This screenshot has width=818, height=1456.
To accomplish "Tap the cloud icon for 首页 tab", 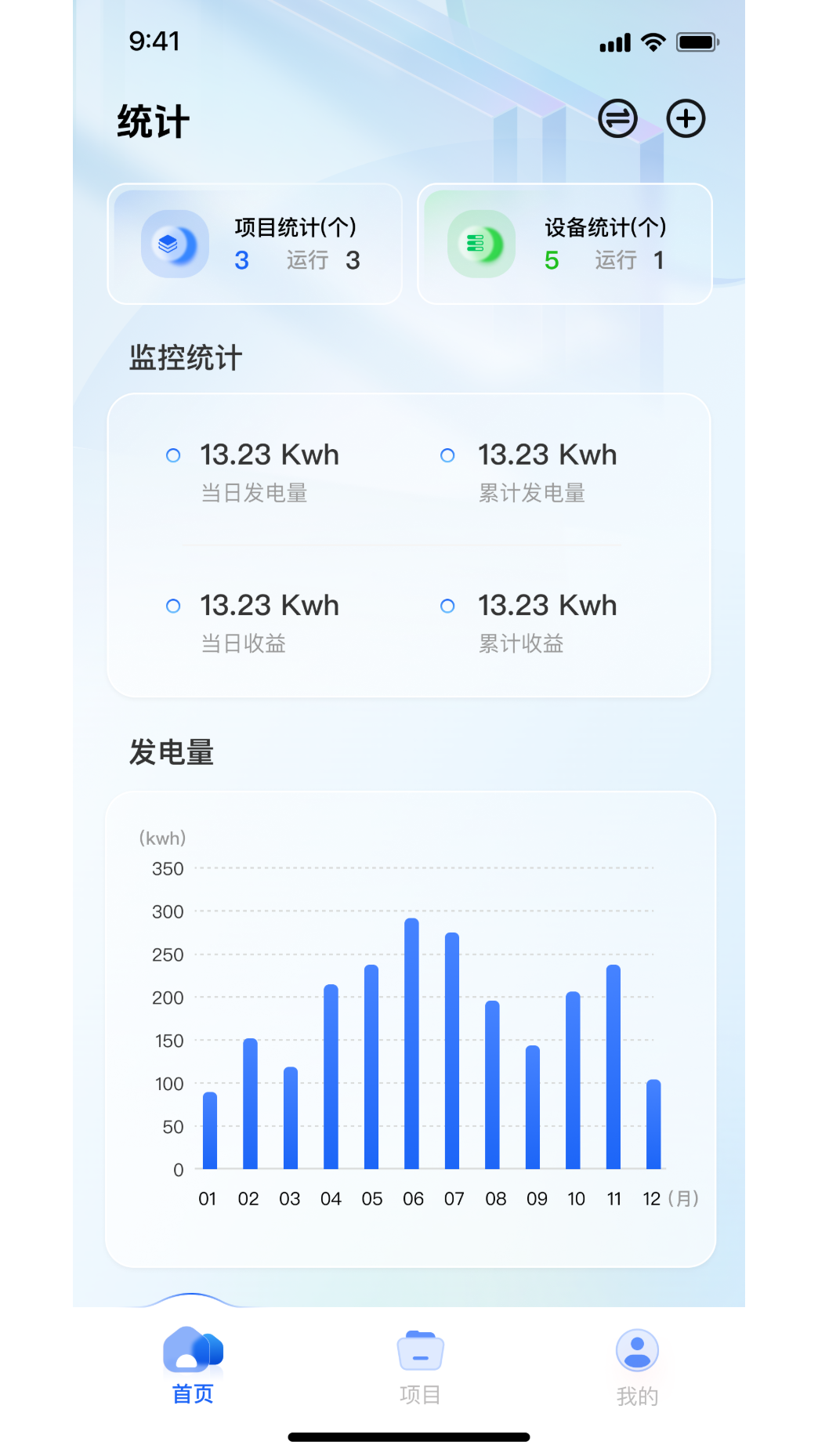I will click(x=193, y=1345).
